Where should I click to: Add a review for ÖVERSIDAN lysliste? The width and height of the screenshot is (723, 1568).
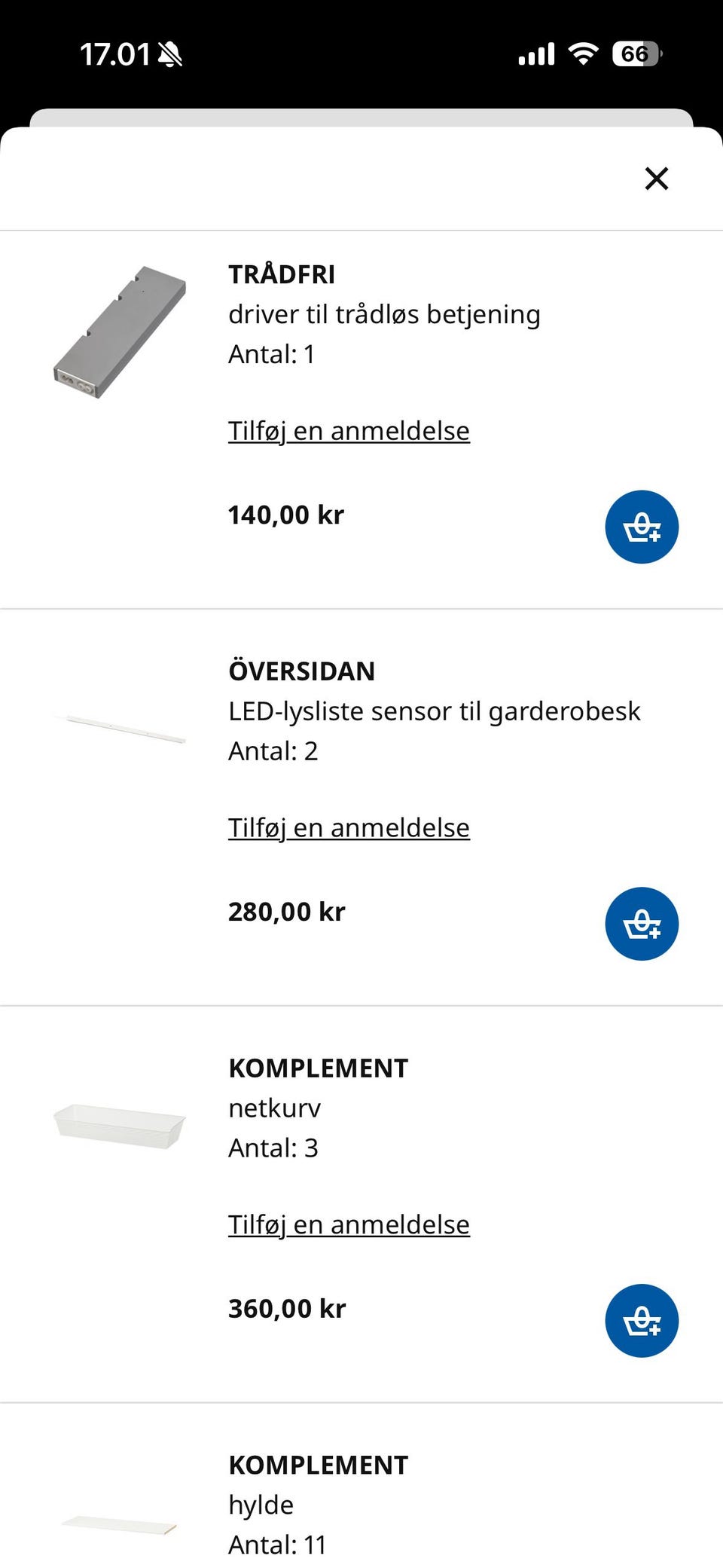tap(349, 827)
